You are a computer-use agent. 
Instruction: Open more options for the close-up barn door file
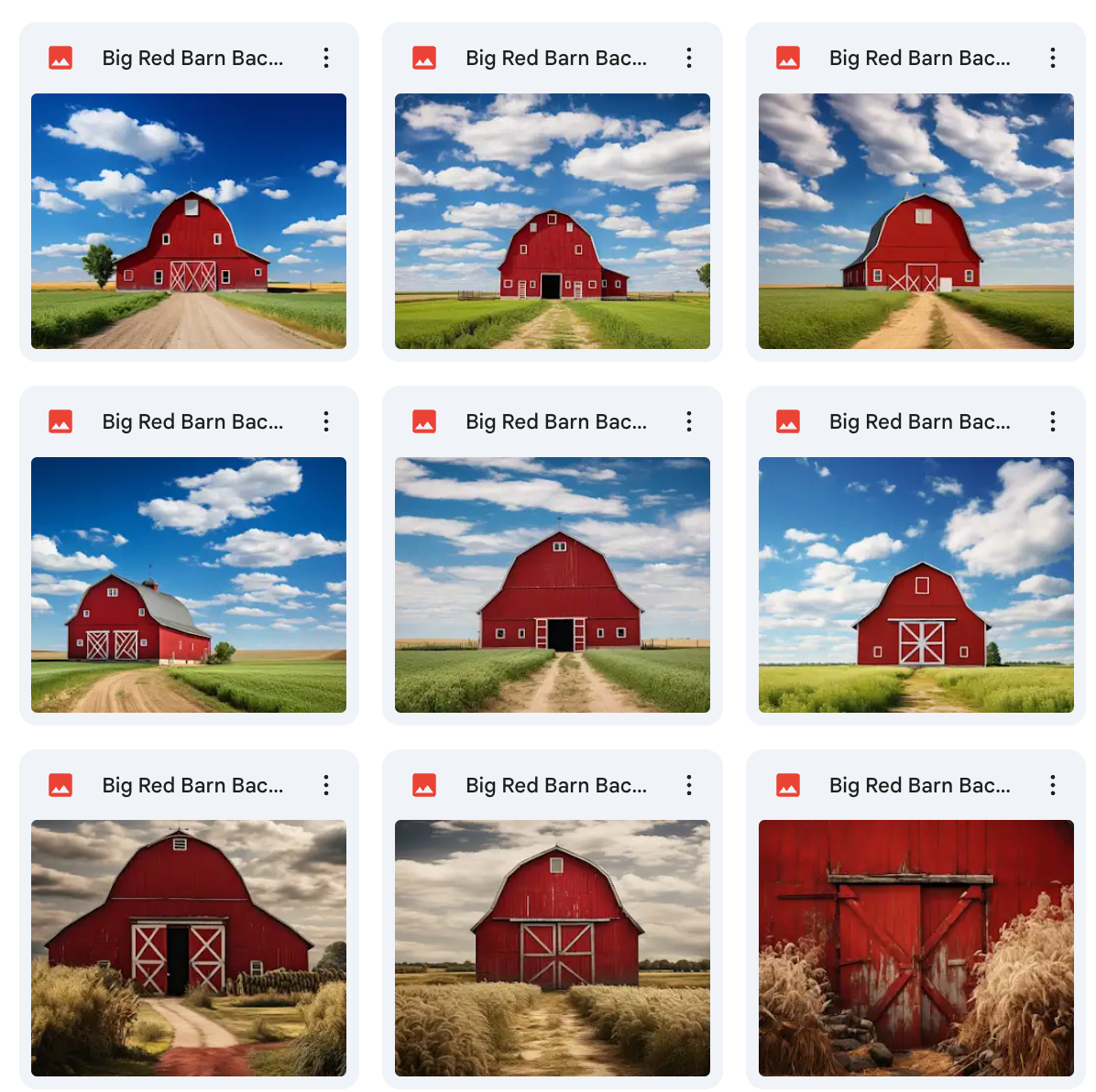click(1052, 785)
